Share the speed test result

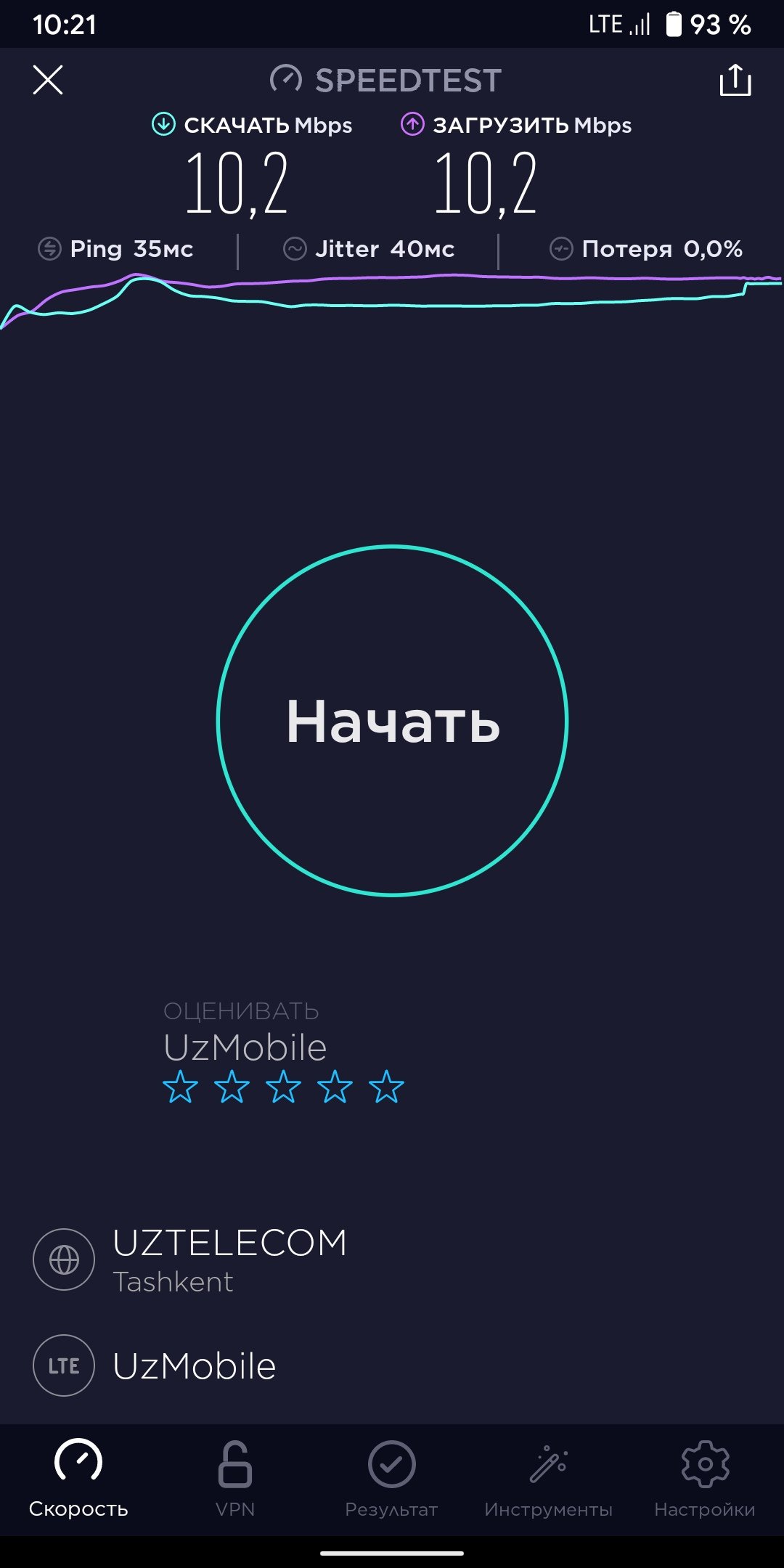[x=735, y=80]
